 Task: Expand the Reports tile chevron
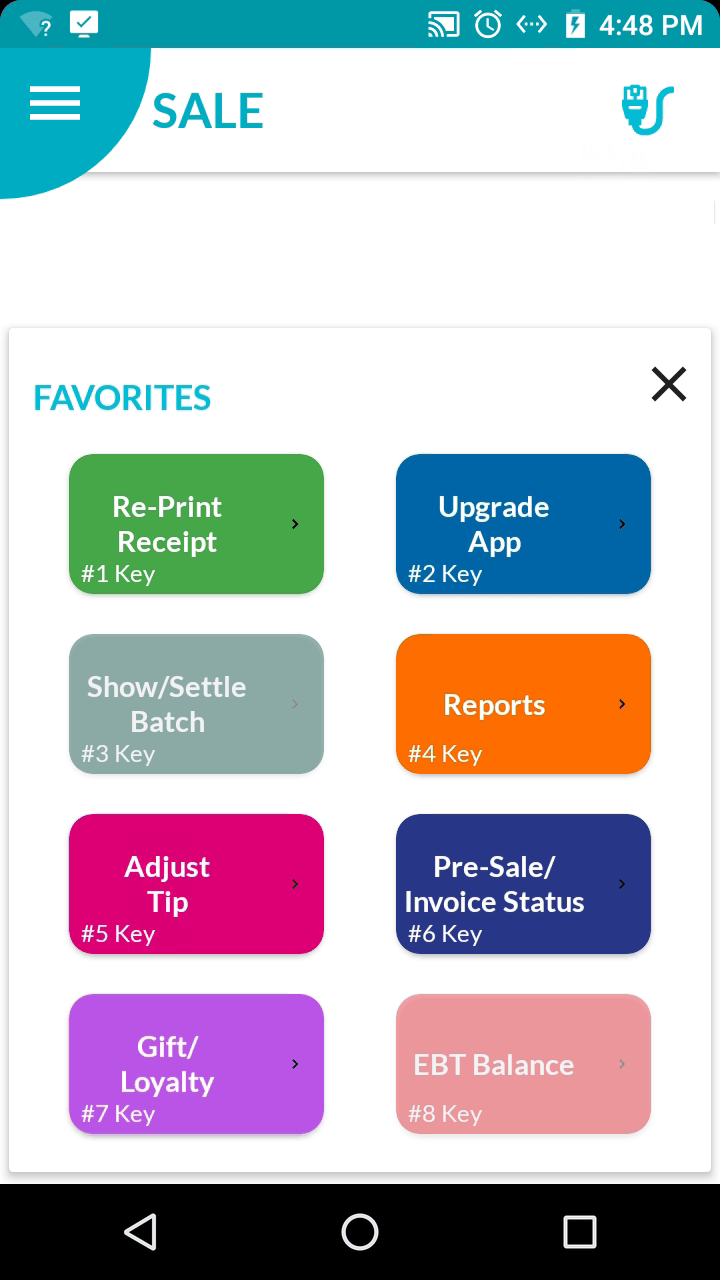tap(622, 703)
